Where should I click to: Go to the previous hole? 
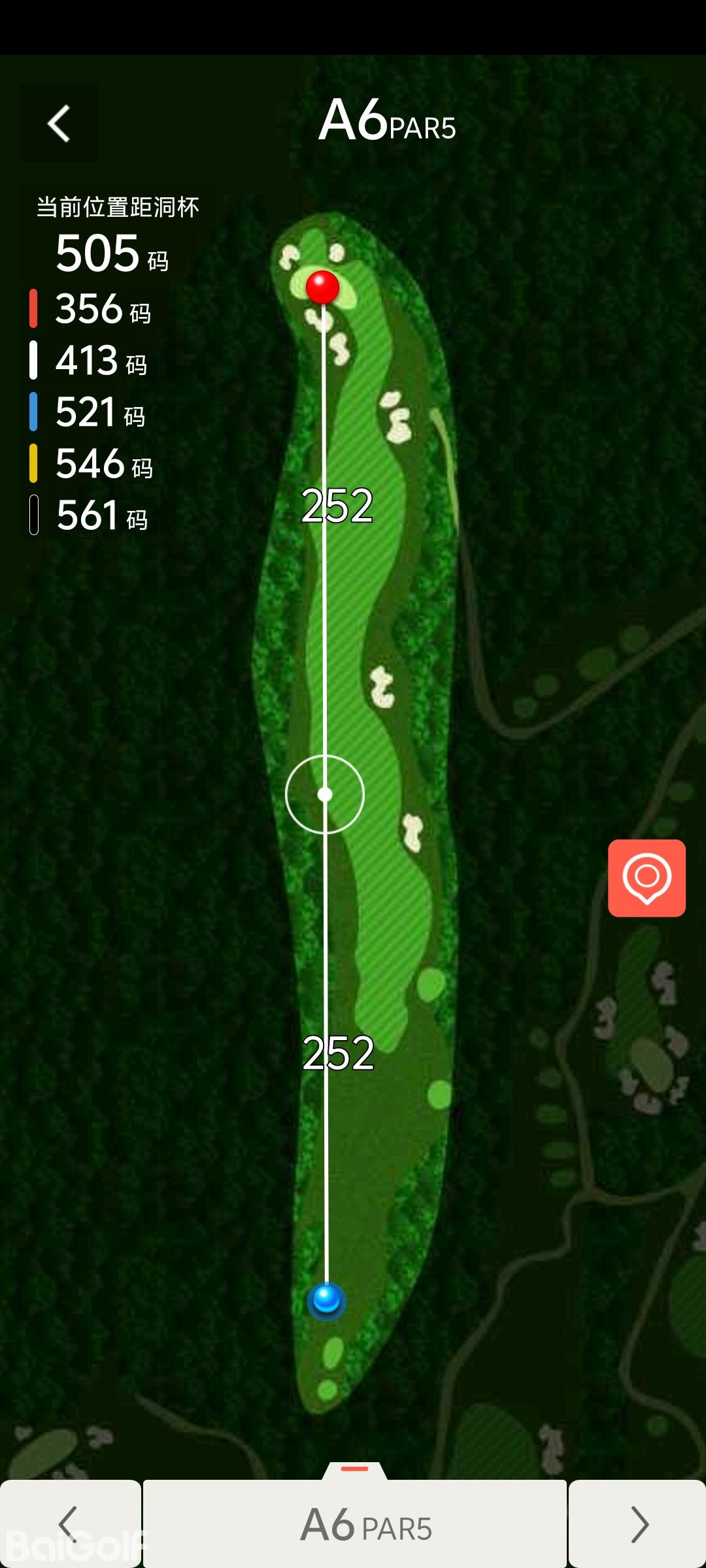(x=69, y=1524)
